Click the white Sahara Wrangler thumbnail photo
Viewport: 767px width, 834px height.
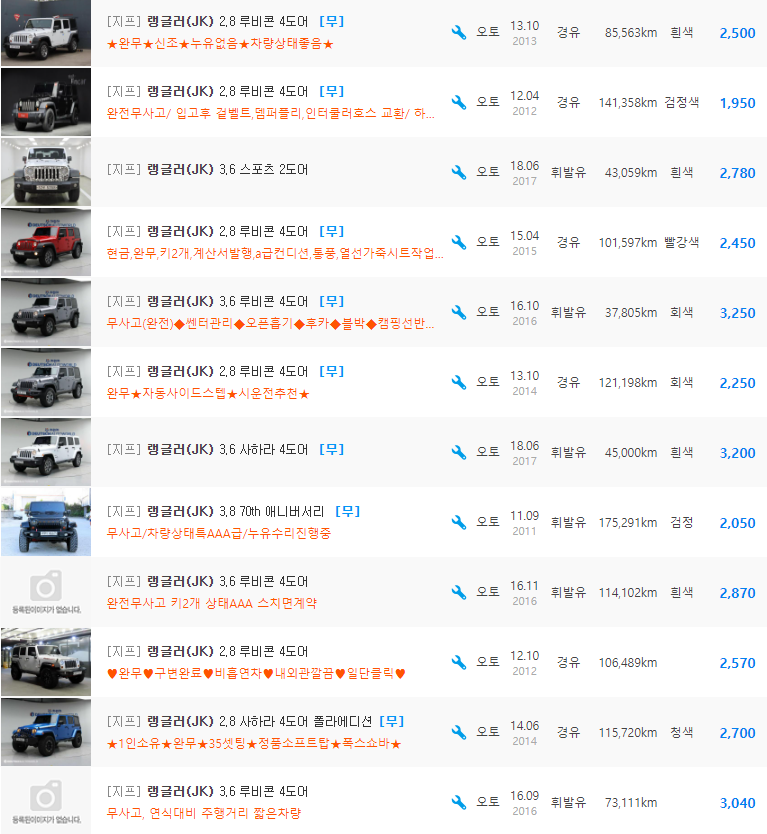46,451
